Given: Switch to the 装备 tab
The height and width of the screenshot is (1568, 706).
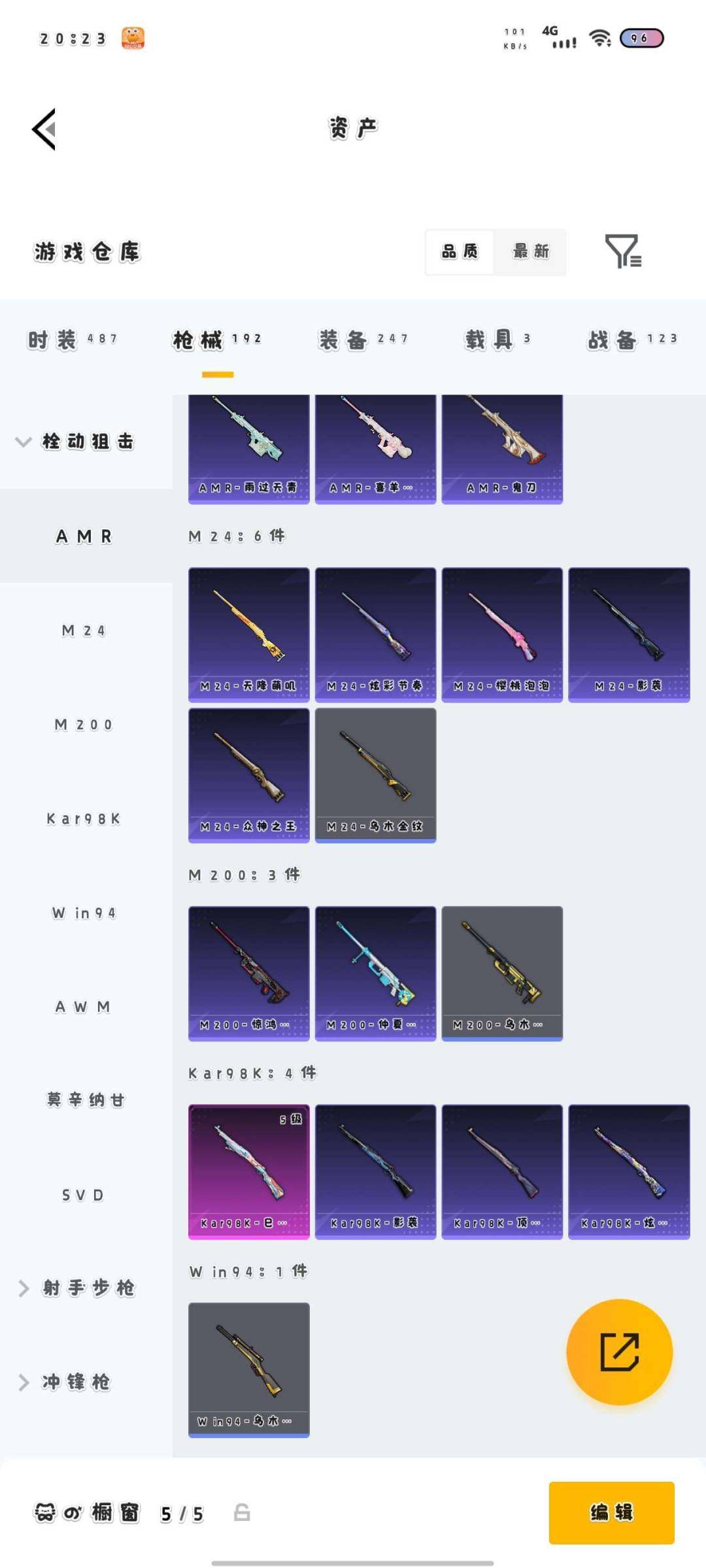Looking at the screenshot, I should point(363,339).
